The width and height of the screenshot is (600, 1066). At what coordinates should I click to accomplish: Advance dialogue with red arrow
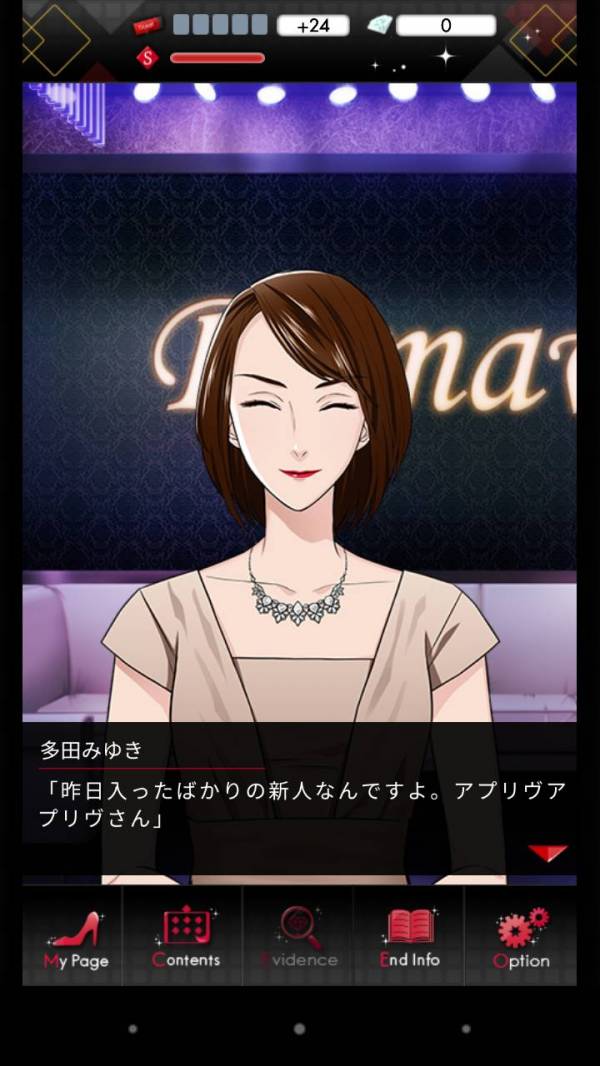click(x=547, y=853)
